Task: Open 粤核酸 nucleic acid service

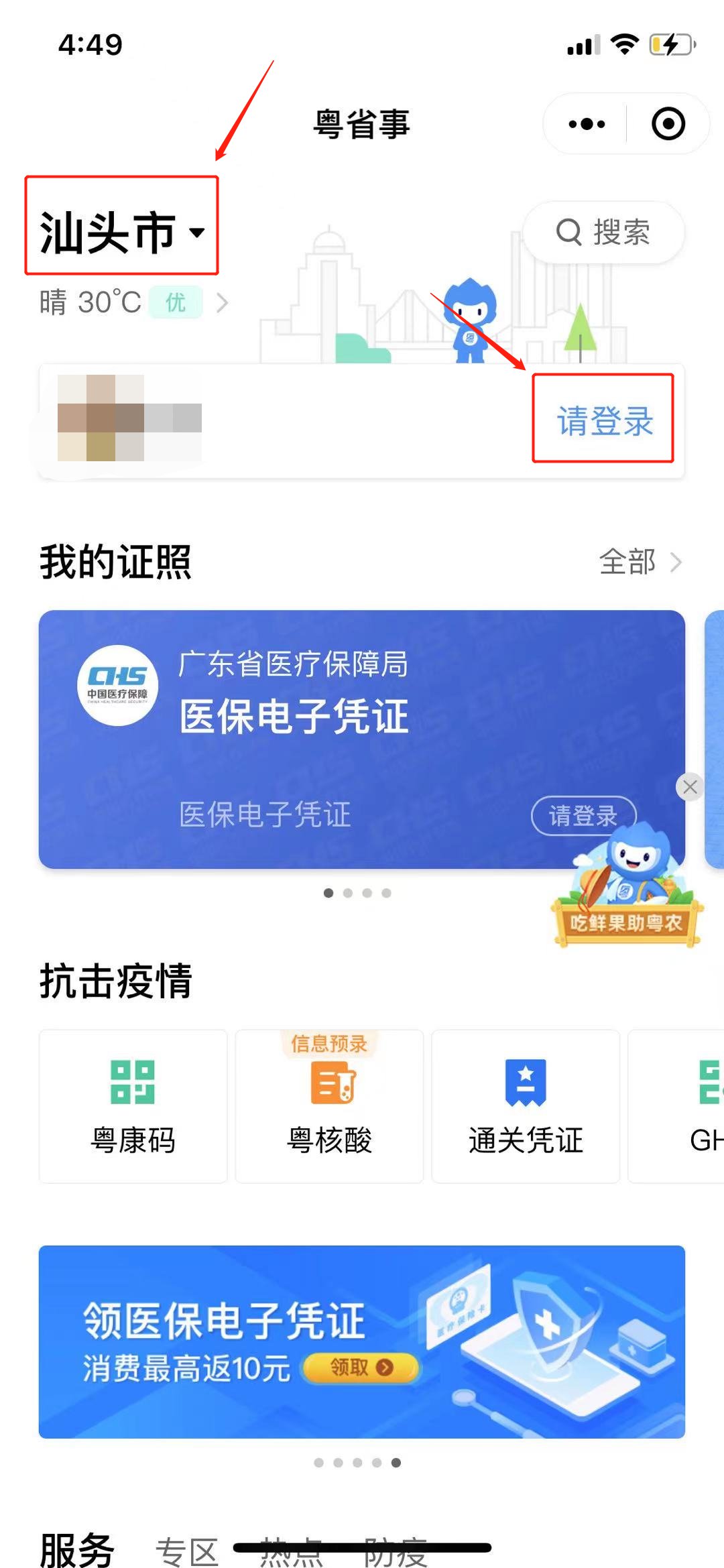Action: tap(329, 1106)
